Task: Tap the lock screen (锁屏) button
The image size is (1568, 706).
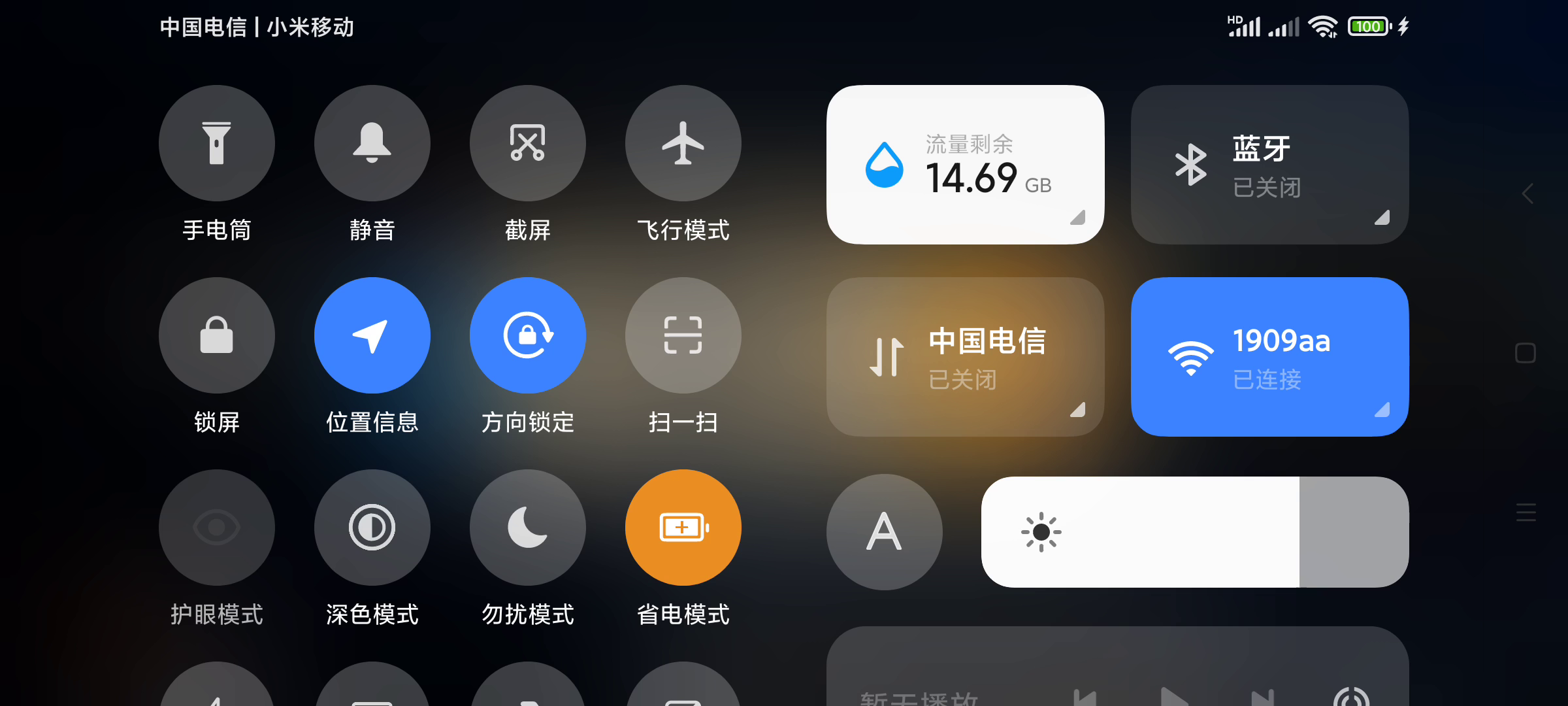Action: (216, 335)
